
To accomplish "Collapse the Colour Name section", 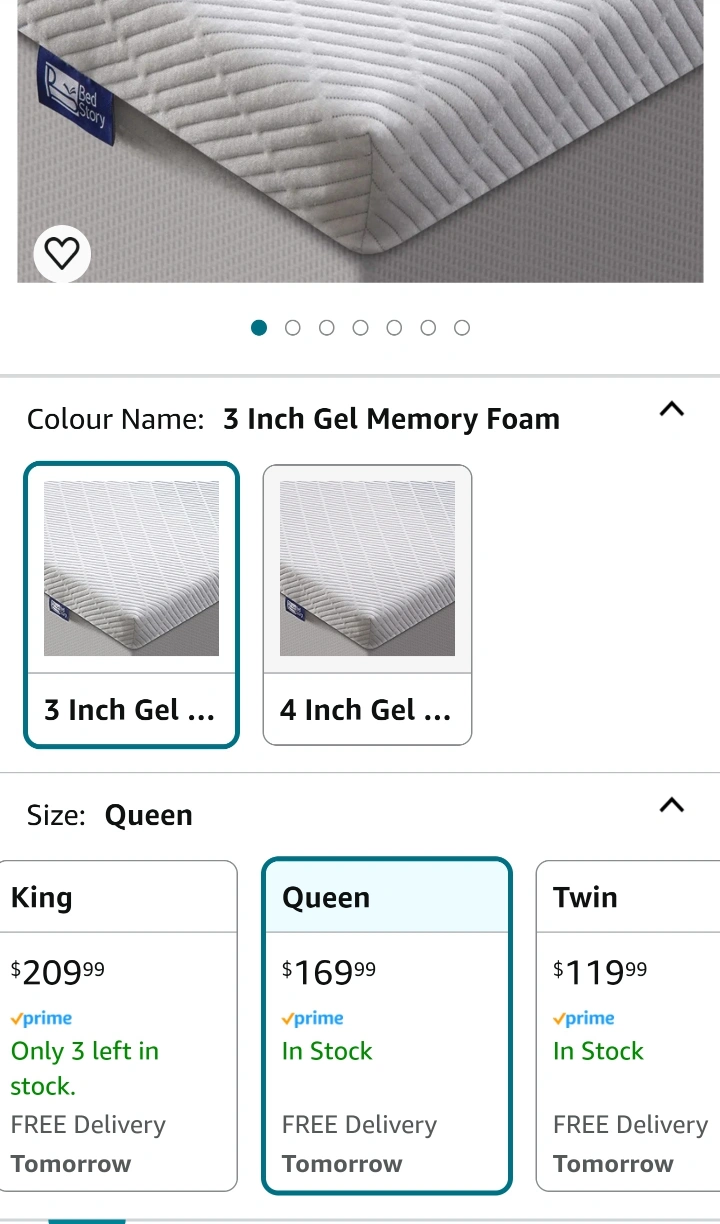I will (x=672, y=409).
